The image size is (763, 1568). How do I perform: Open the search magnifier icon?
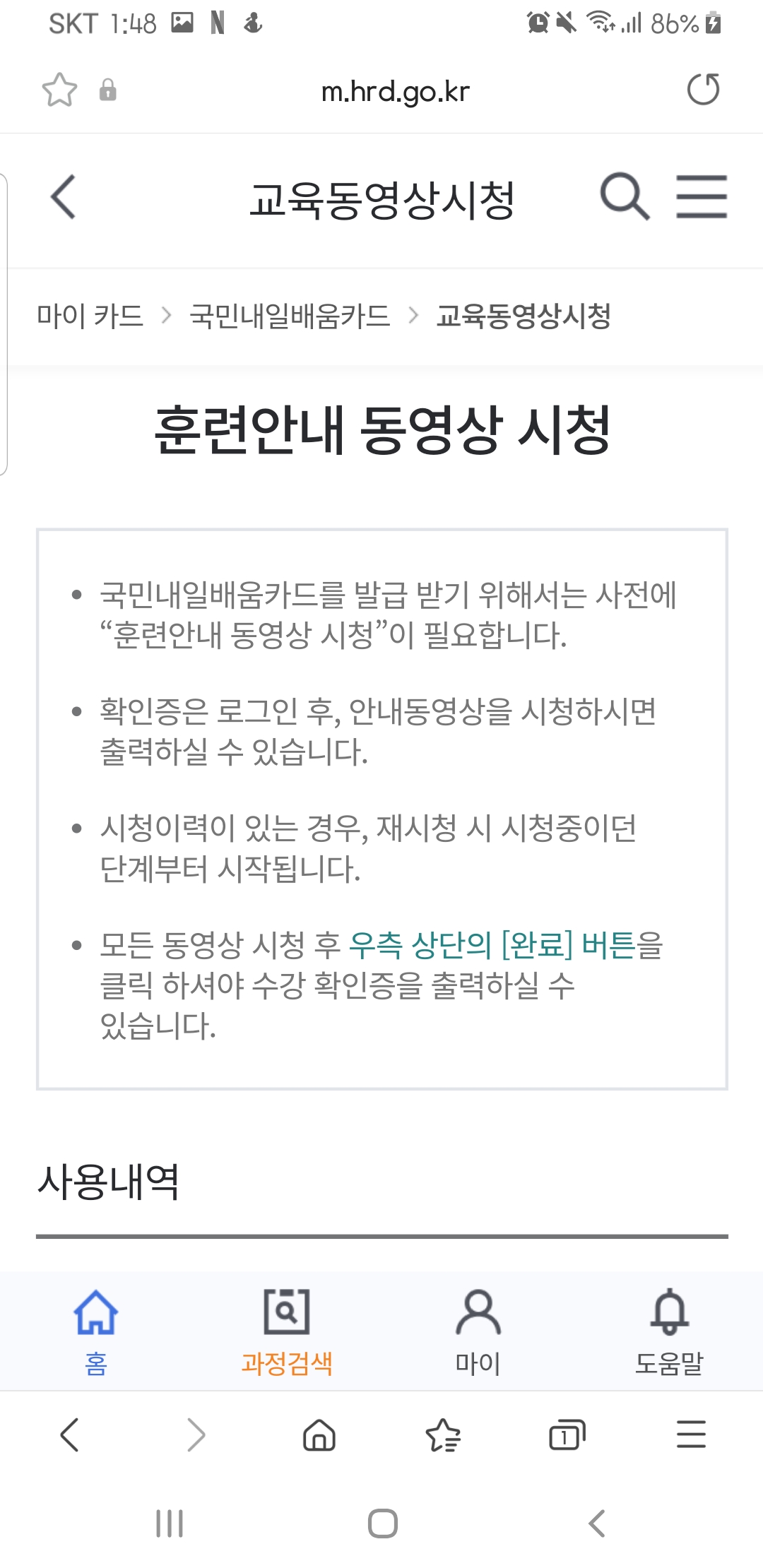(x=625, y=197)
